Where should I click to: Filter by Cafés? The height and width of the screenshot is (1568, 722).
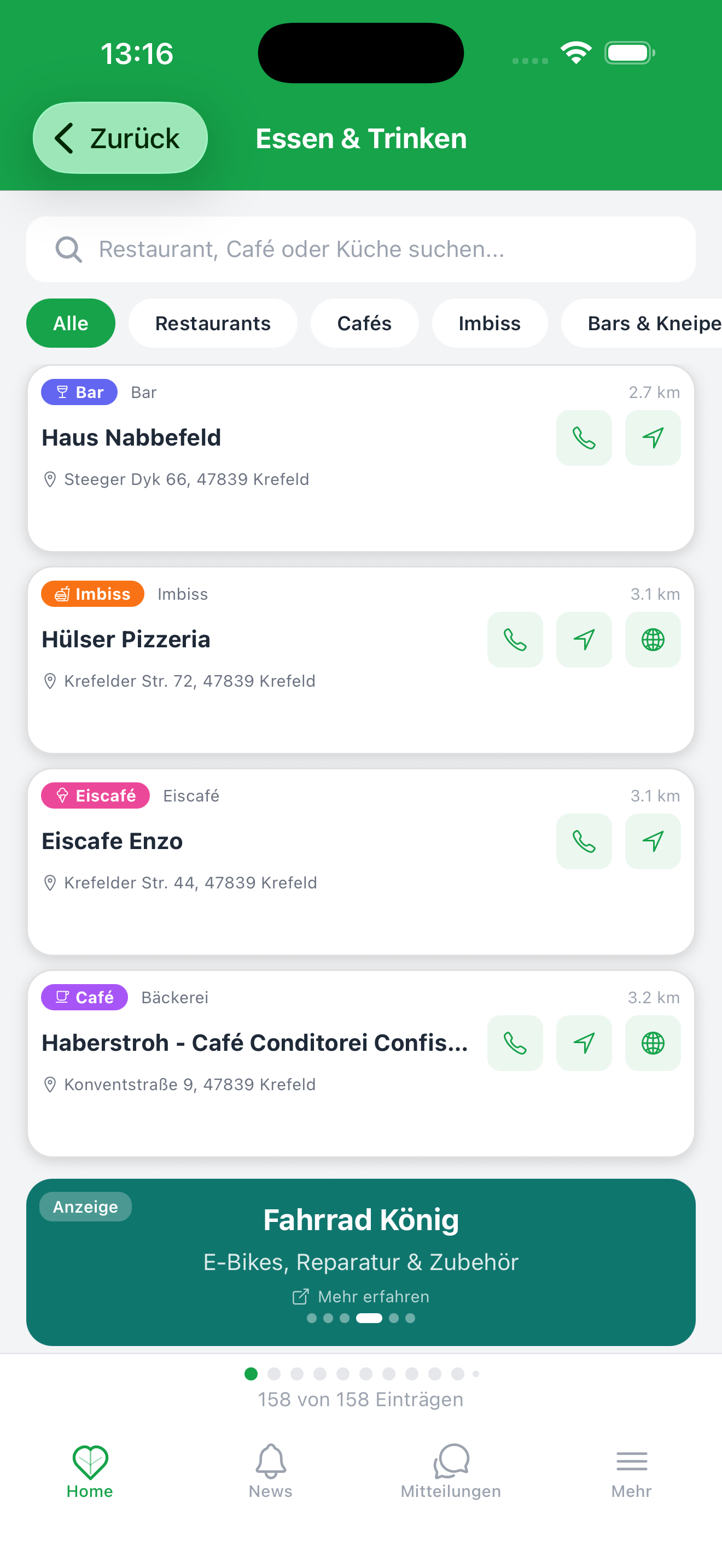tap(364, 323)
